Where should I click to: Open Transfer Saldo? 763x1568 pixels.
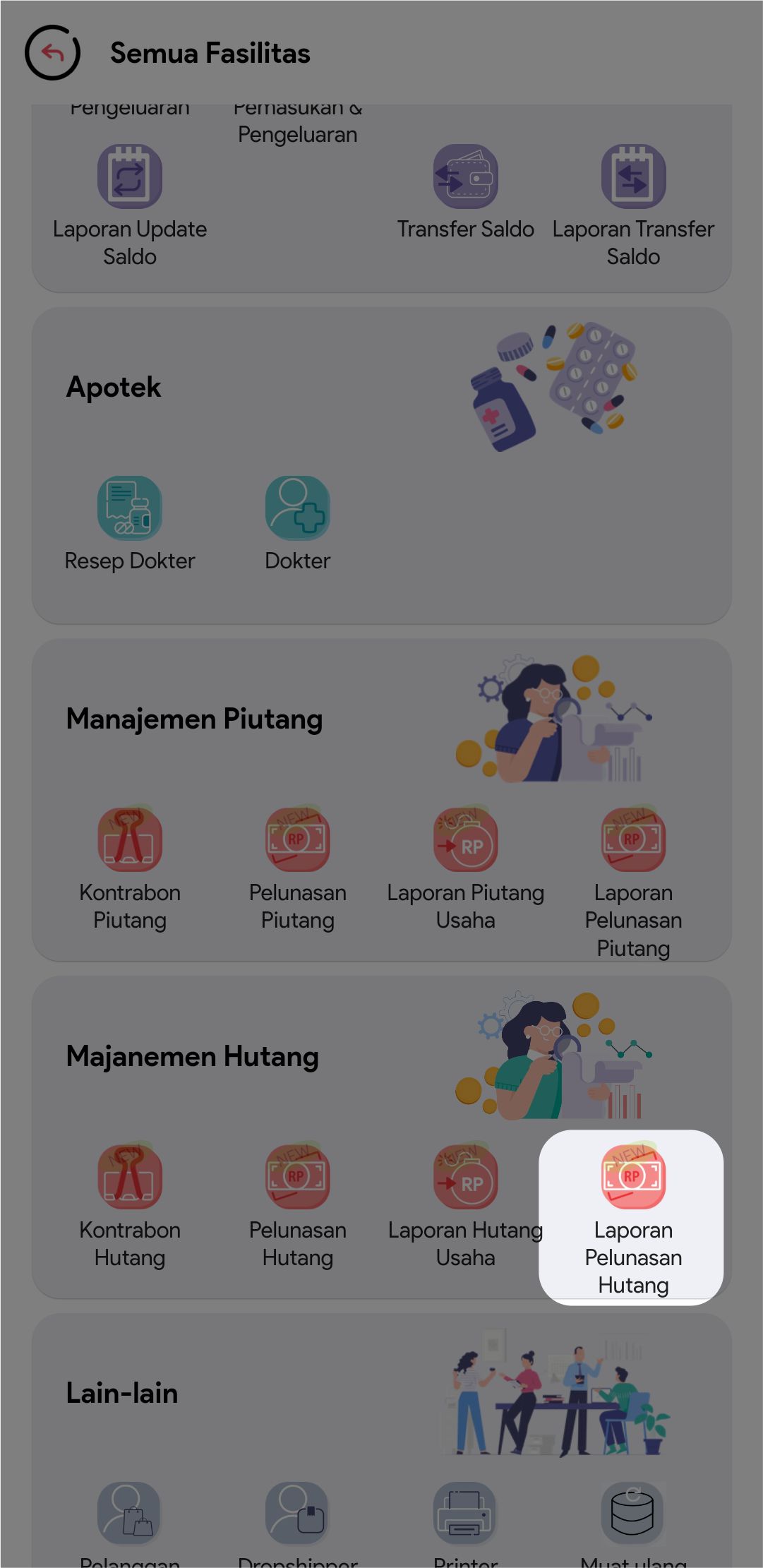(x=465, y=176)
